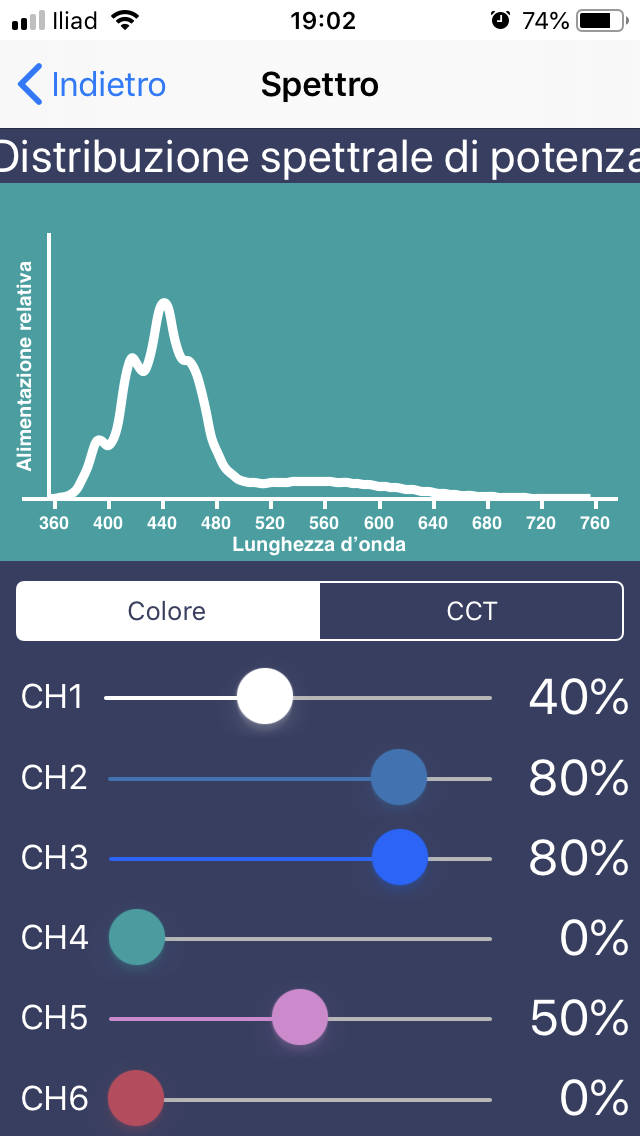Go back with the Indietro button
Image resolution: width=640 pixels, height=1136 pixels.
(92, 85)
